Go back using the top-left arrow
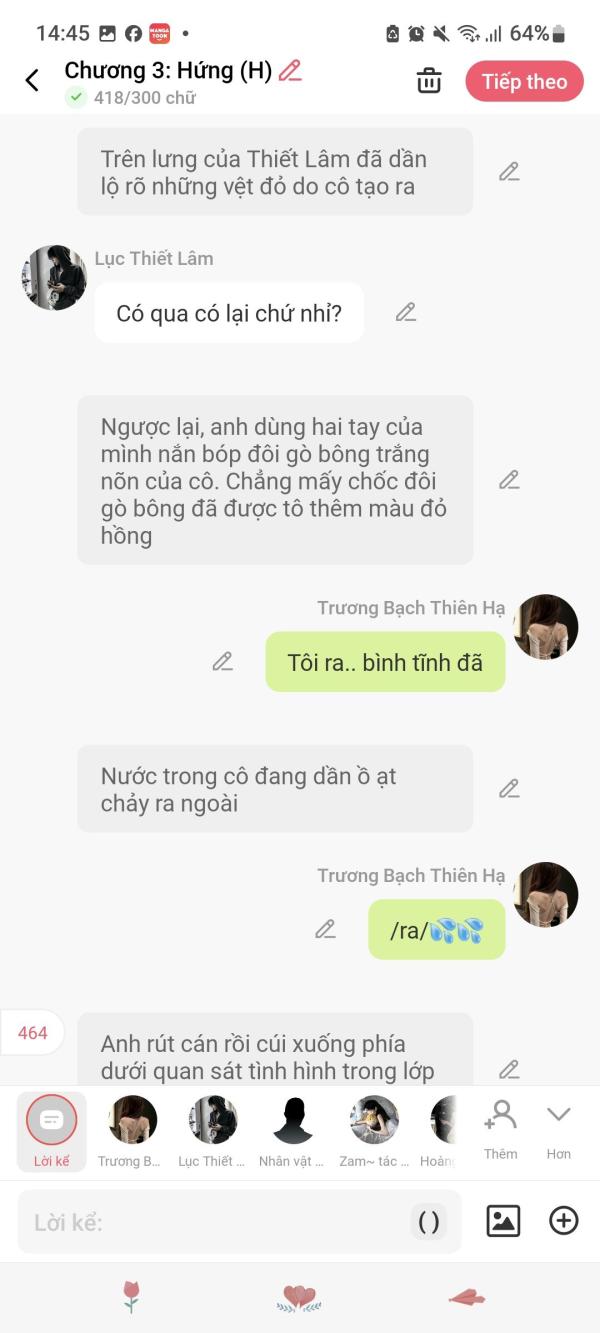Image resolution: width=600 pixels, height=1333 pixels. [33, 81]
